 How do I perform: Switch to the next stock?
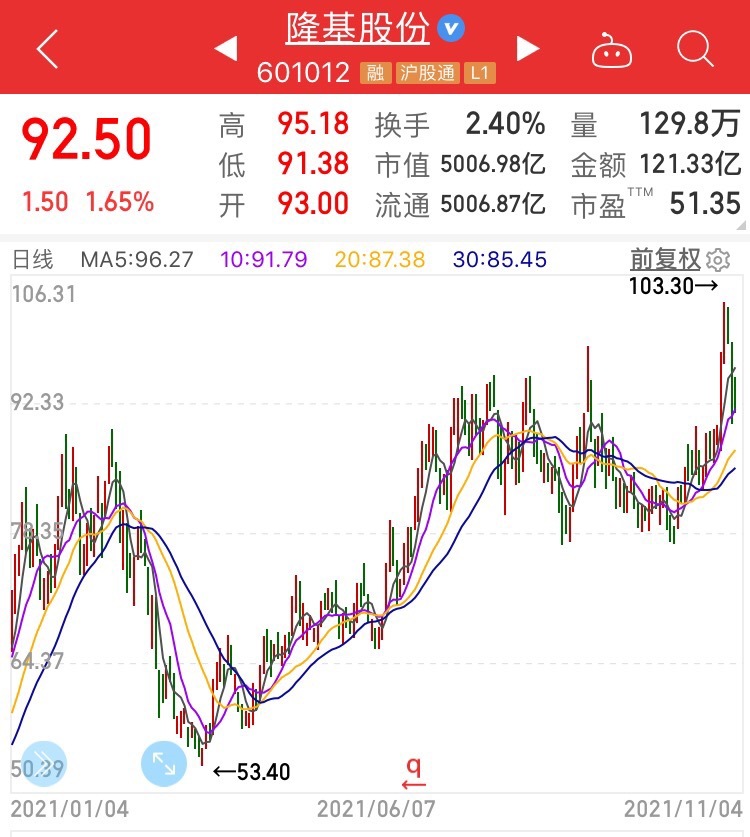pyautogui.click(x=527, y=48)
